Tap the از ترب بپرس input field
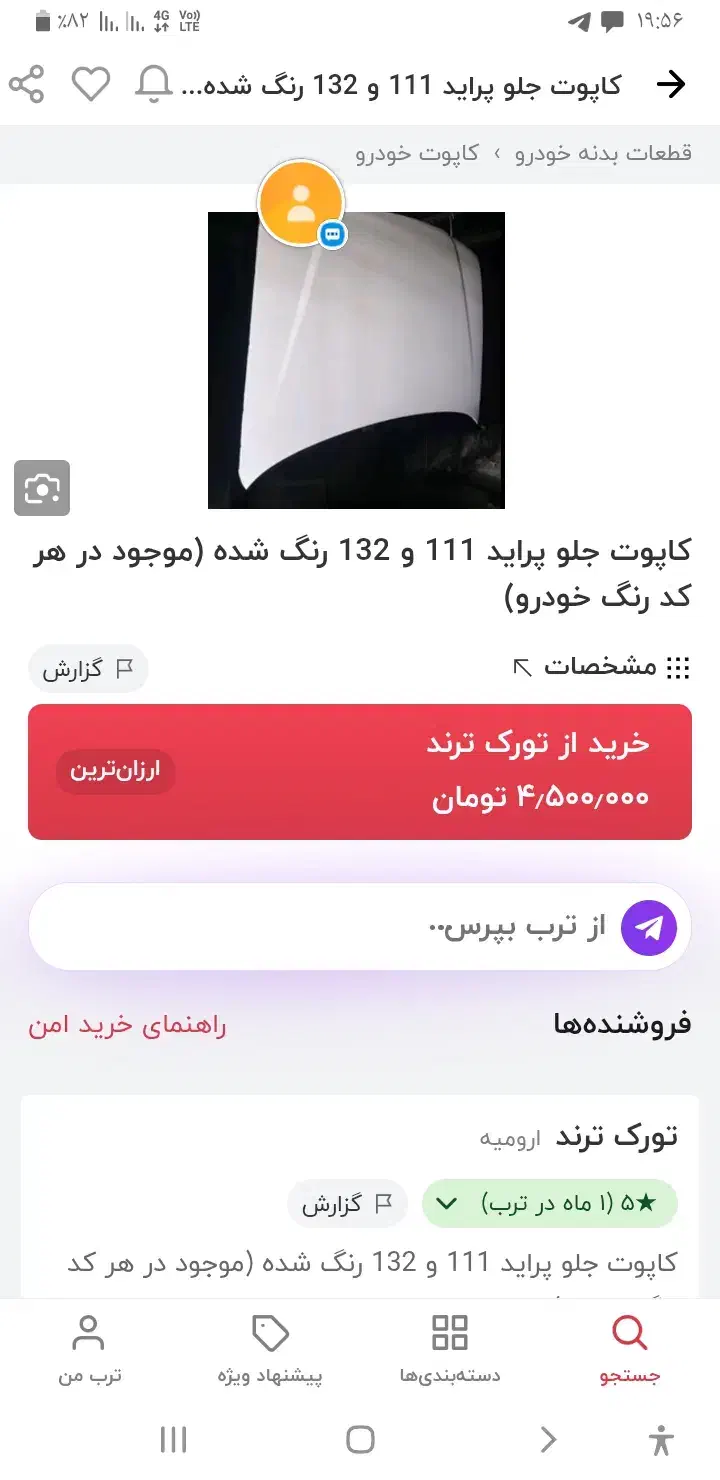Viewport: 720px width, 1480px height. point(400,927)
